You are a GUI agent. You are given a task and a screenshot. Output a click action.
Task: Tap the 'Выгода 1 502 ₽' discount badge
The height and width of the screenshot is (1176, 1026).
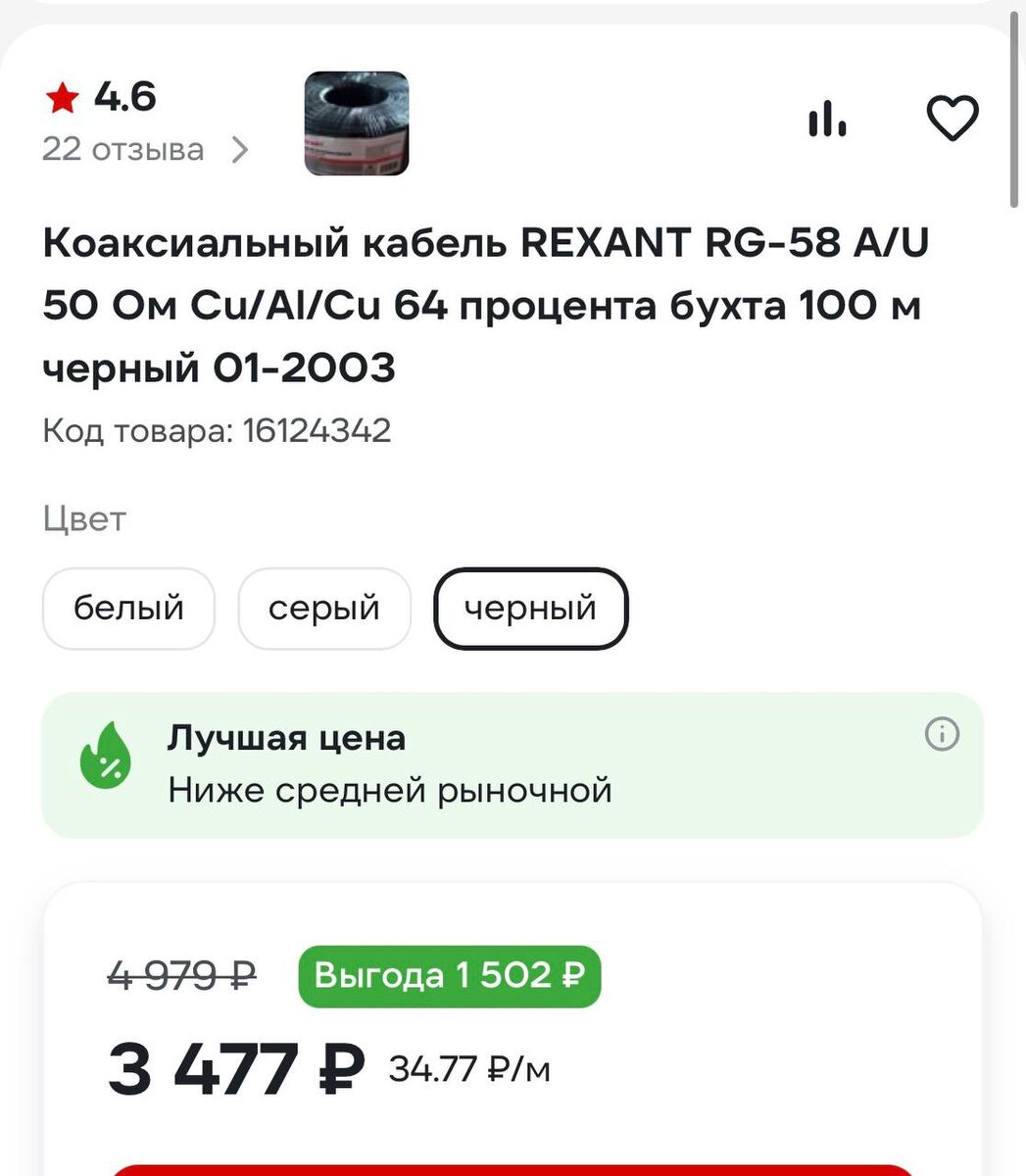tap(449, 975)
